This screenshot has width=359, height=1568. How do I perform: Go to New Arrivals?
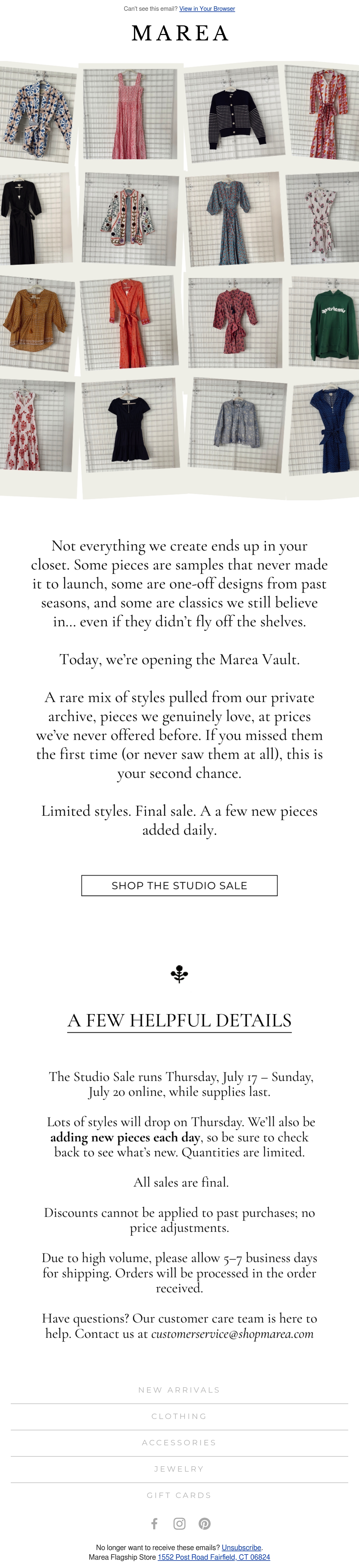180,1390
